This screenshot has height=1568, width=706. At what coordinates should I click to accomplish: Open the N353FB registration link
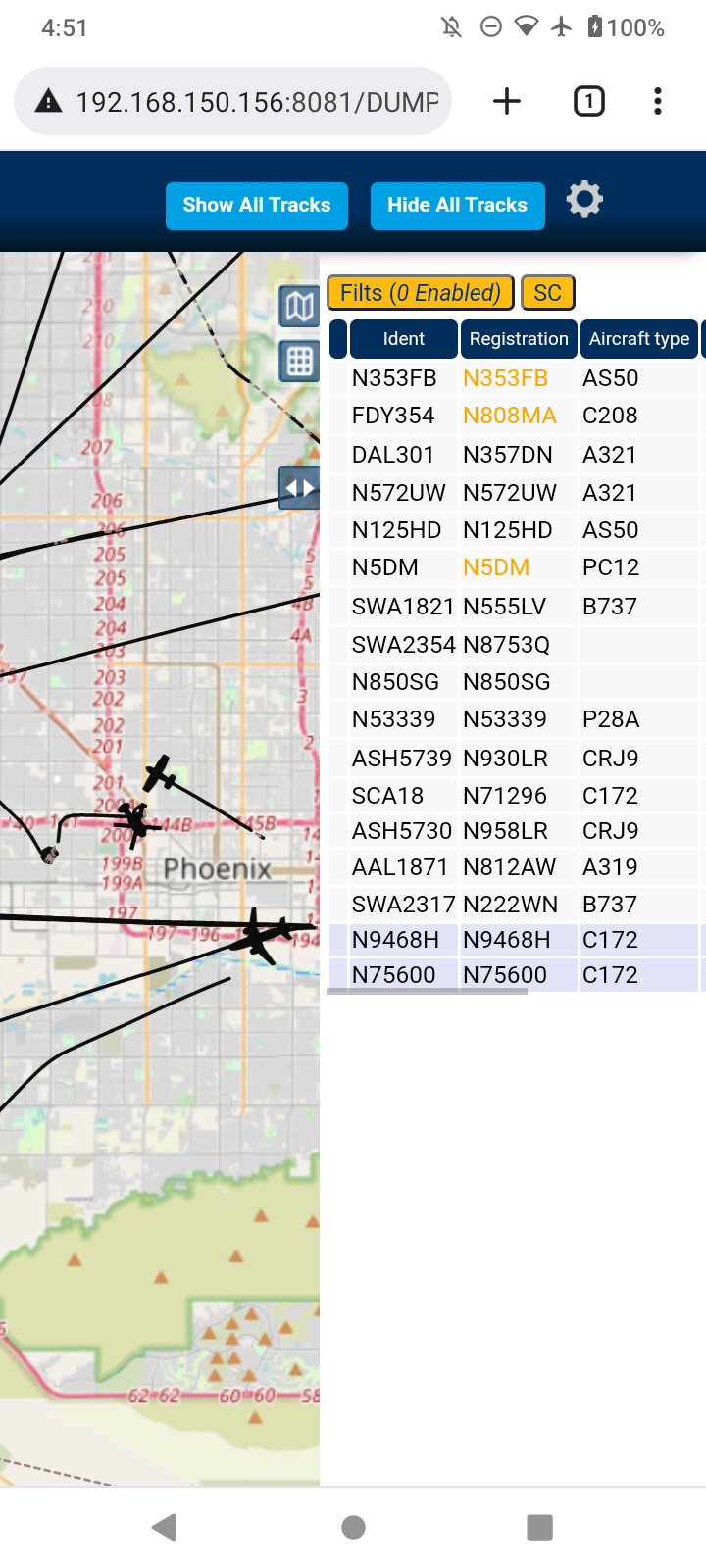[x=505, y=378]
